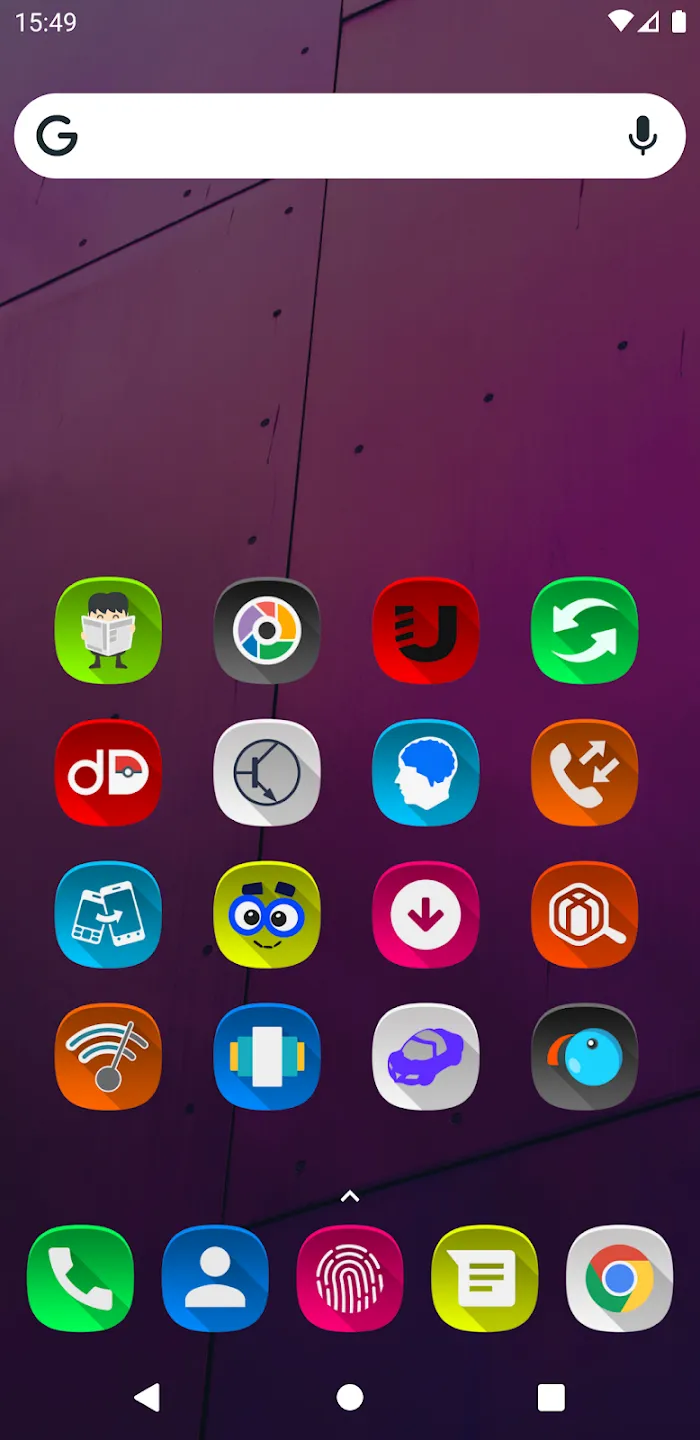
Task: Launch the colorful camera shutter app
Action: [x=267, y=630]
